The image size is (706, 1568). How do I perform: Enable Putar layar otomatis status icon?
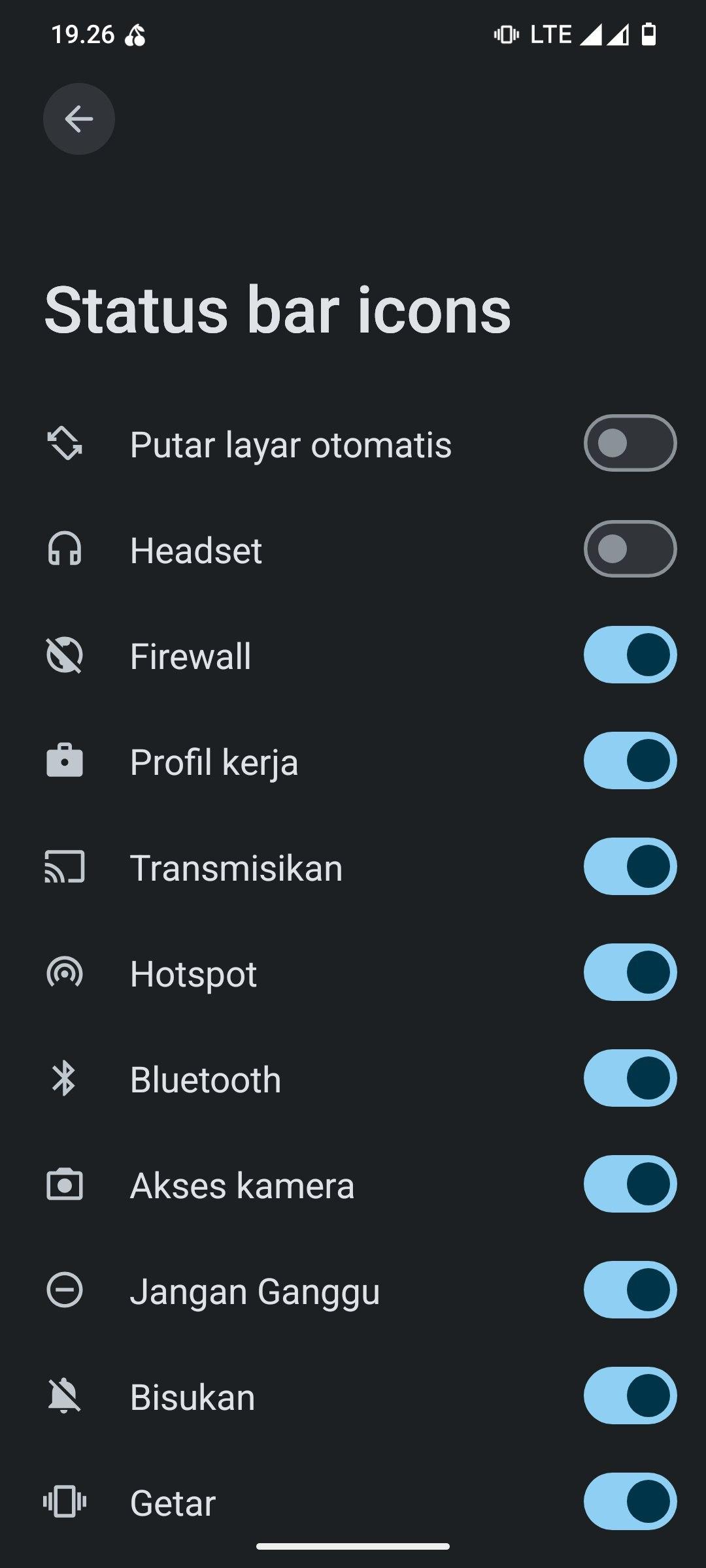pyautogui.click(x=630, y=444)
